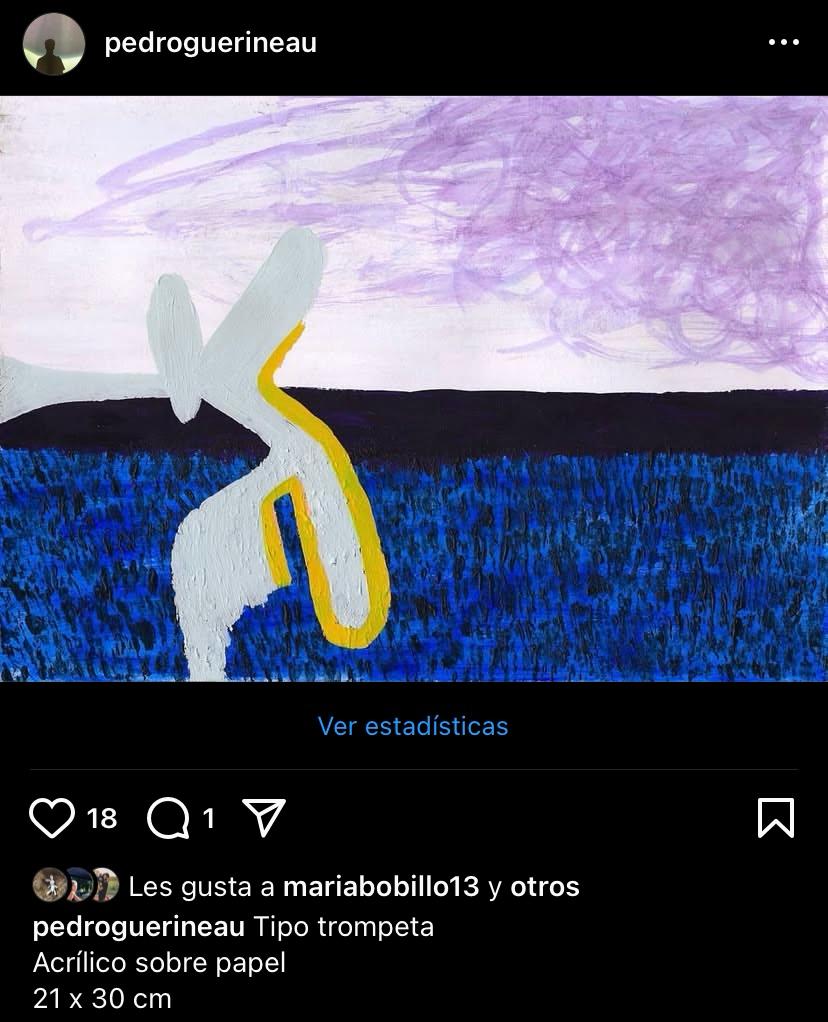Open mariabobillo13's profile from likes

tap(381, 887)
